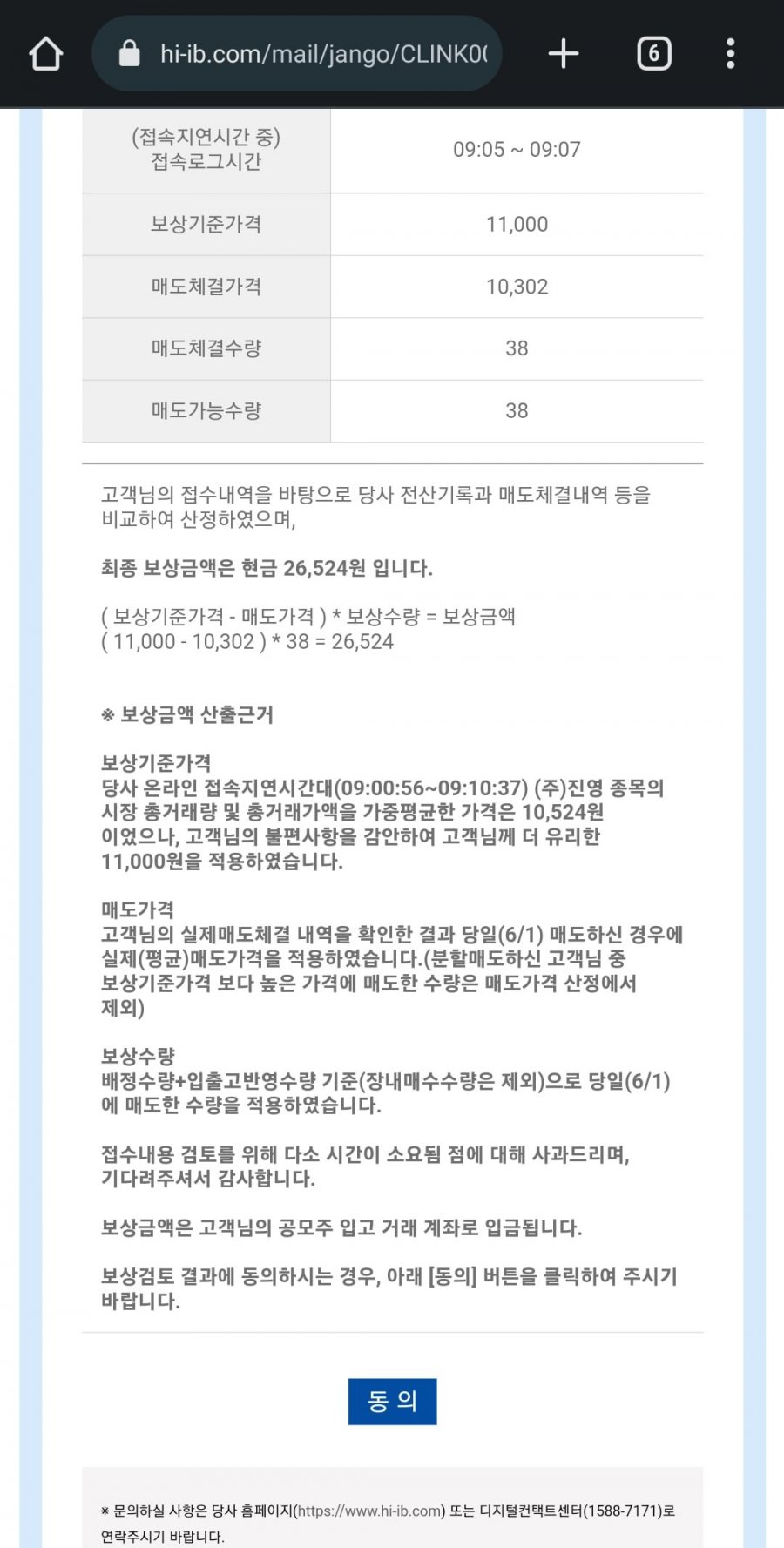View the six open tabs
This screenshot has width=784, height=1548.
[653, 54]
